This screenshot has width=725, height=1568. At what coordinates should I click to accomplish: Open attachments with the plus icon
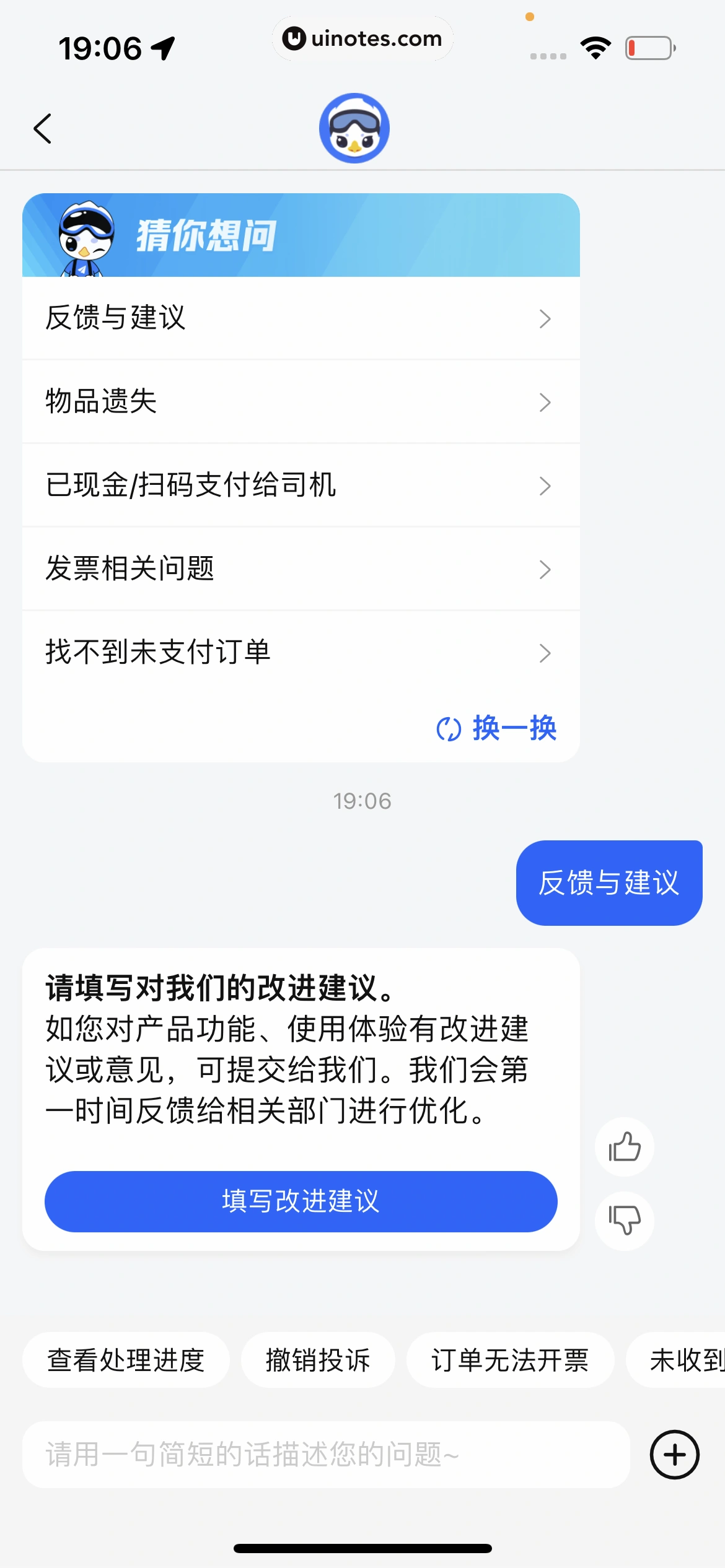pyautogui.click(x=674, y=1454)
